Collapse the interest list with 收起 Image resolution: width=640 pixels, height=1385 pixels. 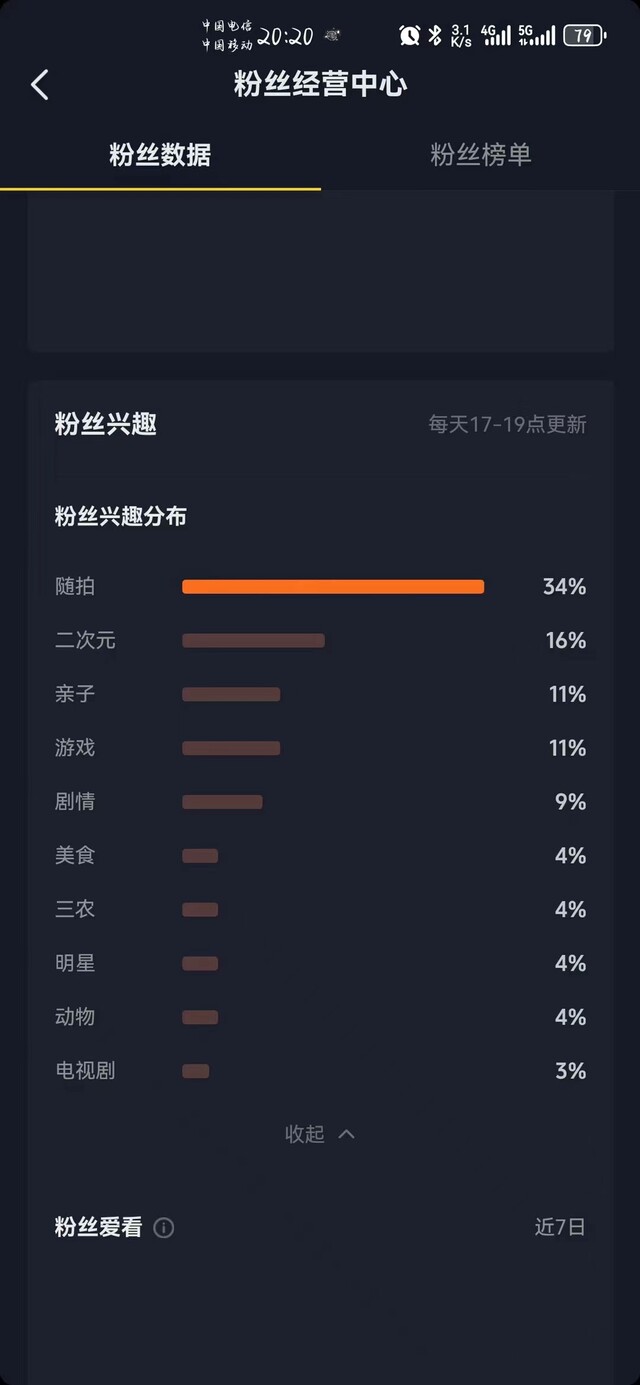(x=320, y=1134)
